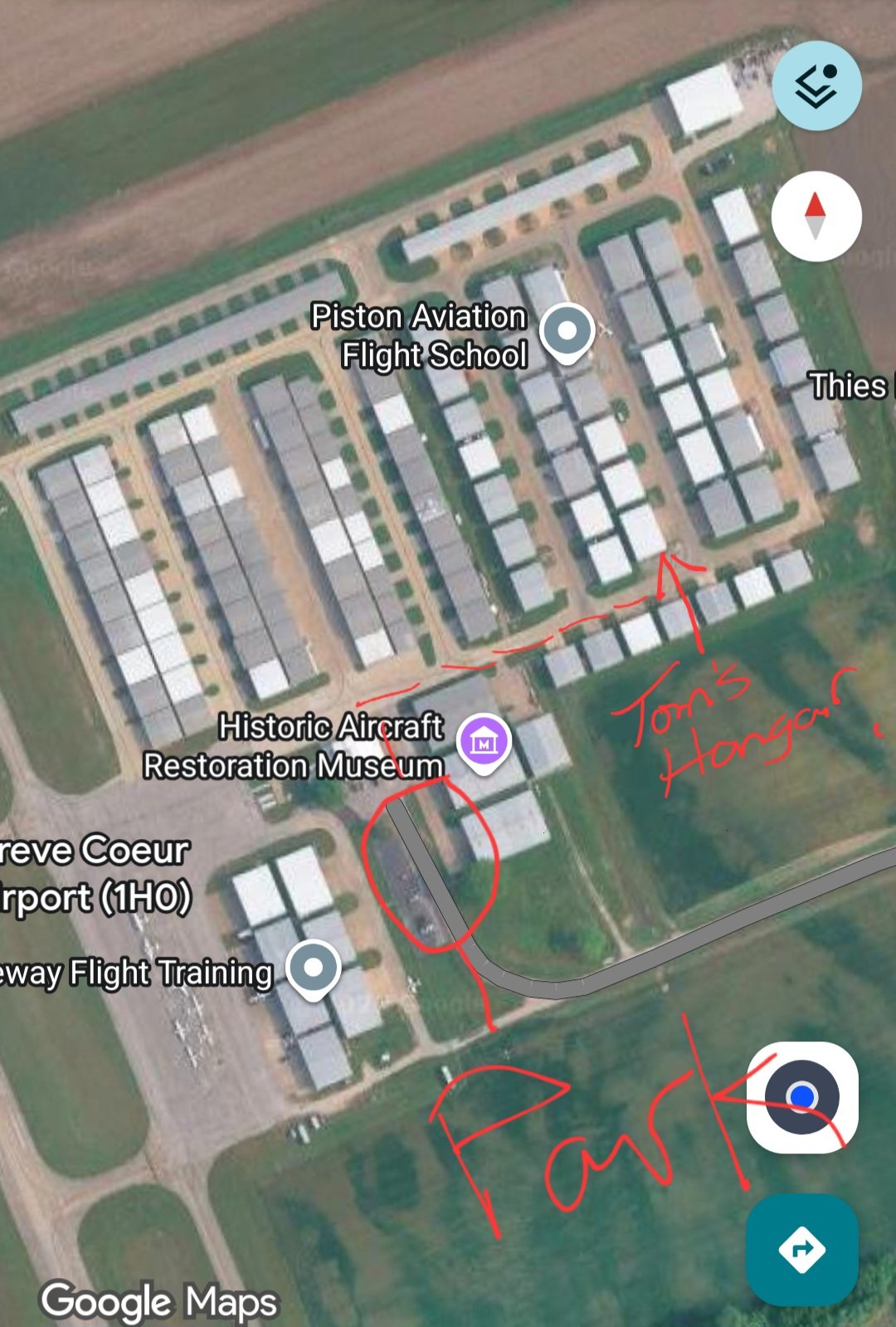Open the map layers selector
The image size is (896, 1327).
[x=816, y=85]
